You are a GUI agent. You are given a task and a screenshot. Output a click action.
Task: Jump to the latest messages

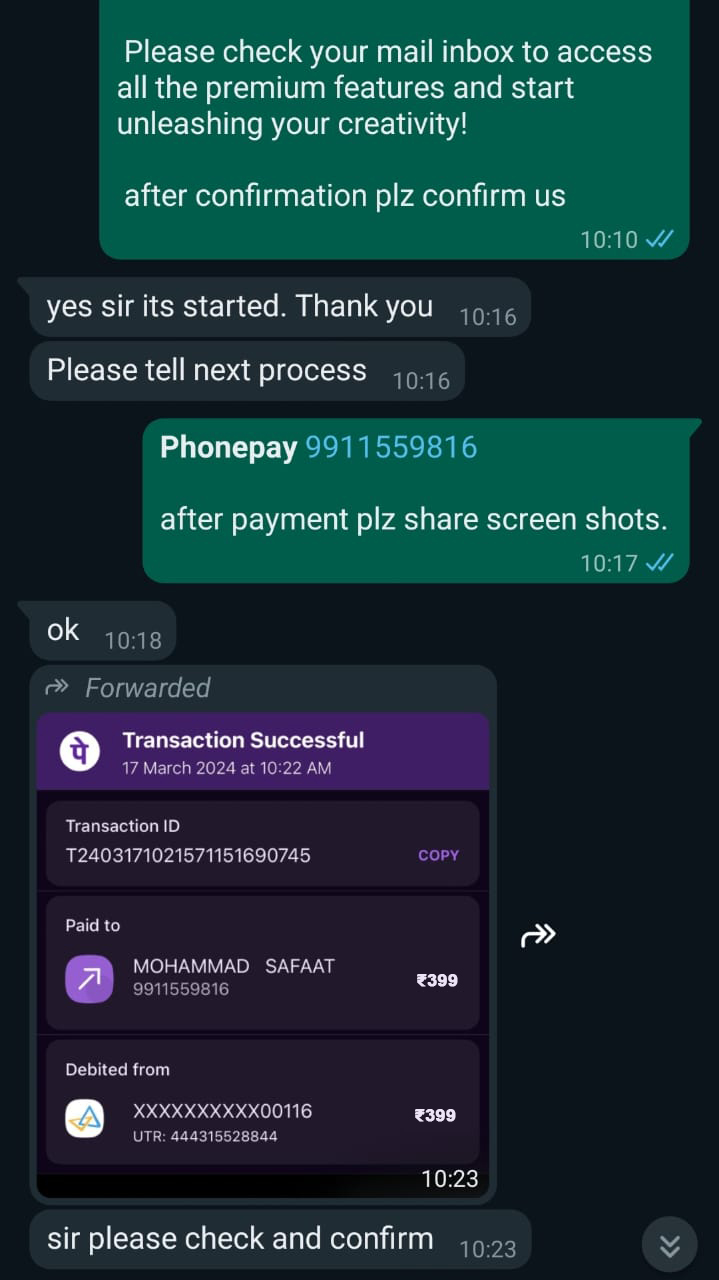[x=669, y=1245]
